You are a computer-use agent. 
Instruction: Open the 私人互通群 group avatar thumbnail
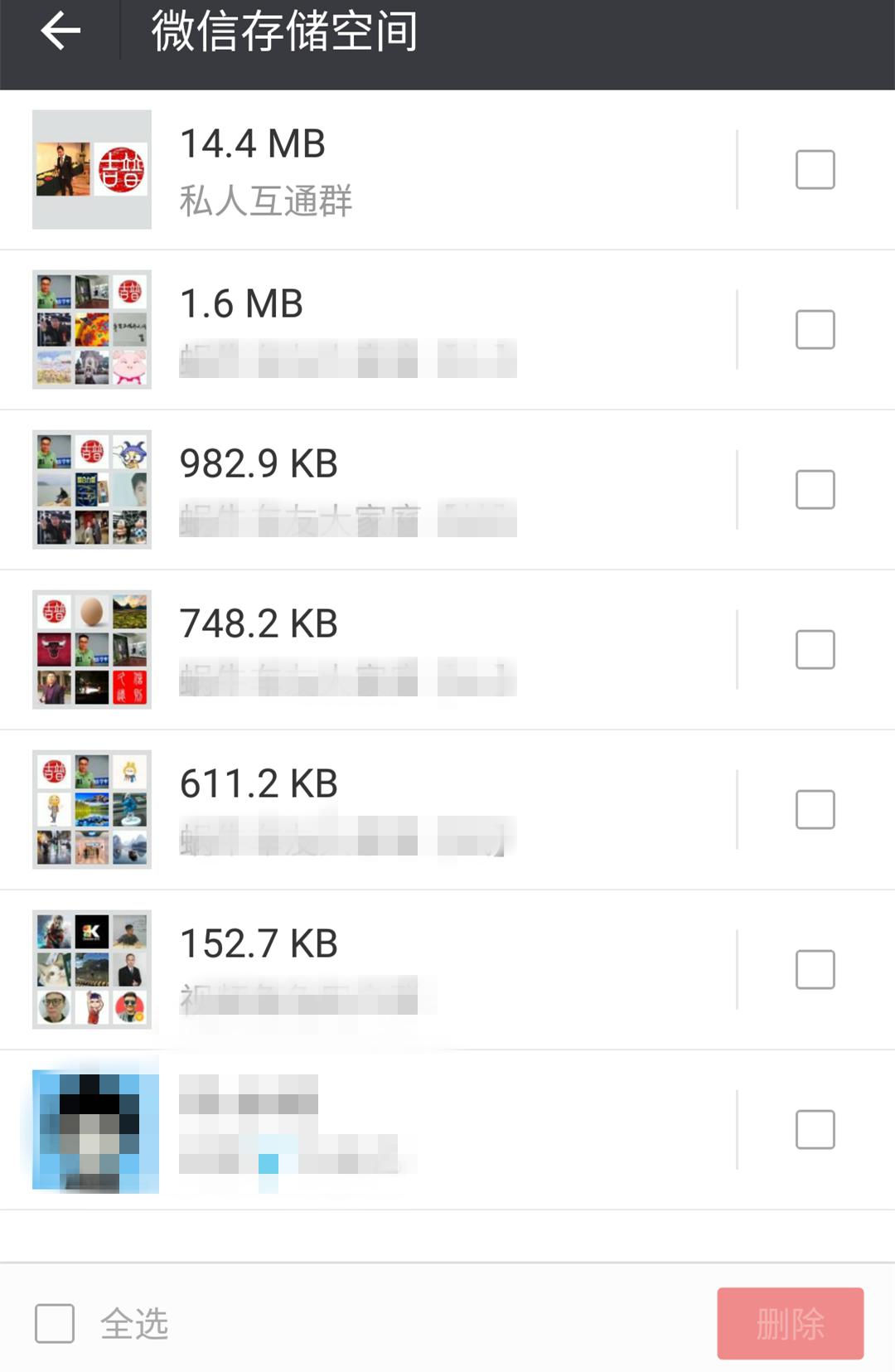(91, 168)
